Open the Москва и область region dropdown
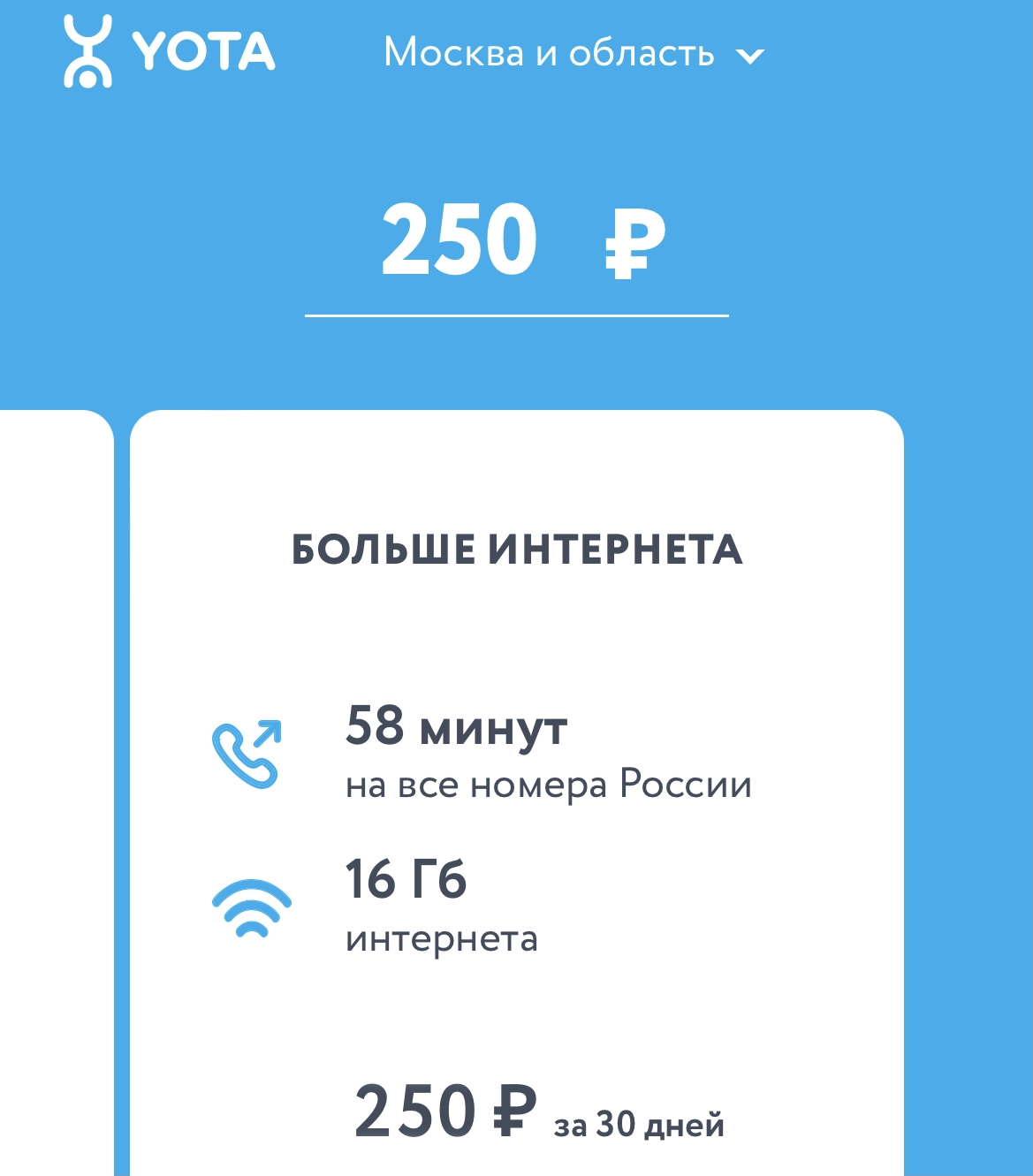 (x=573, y=53)
